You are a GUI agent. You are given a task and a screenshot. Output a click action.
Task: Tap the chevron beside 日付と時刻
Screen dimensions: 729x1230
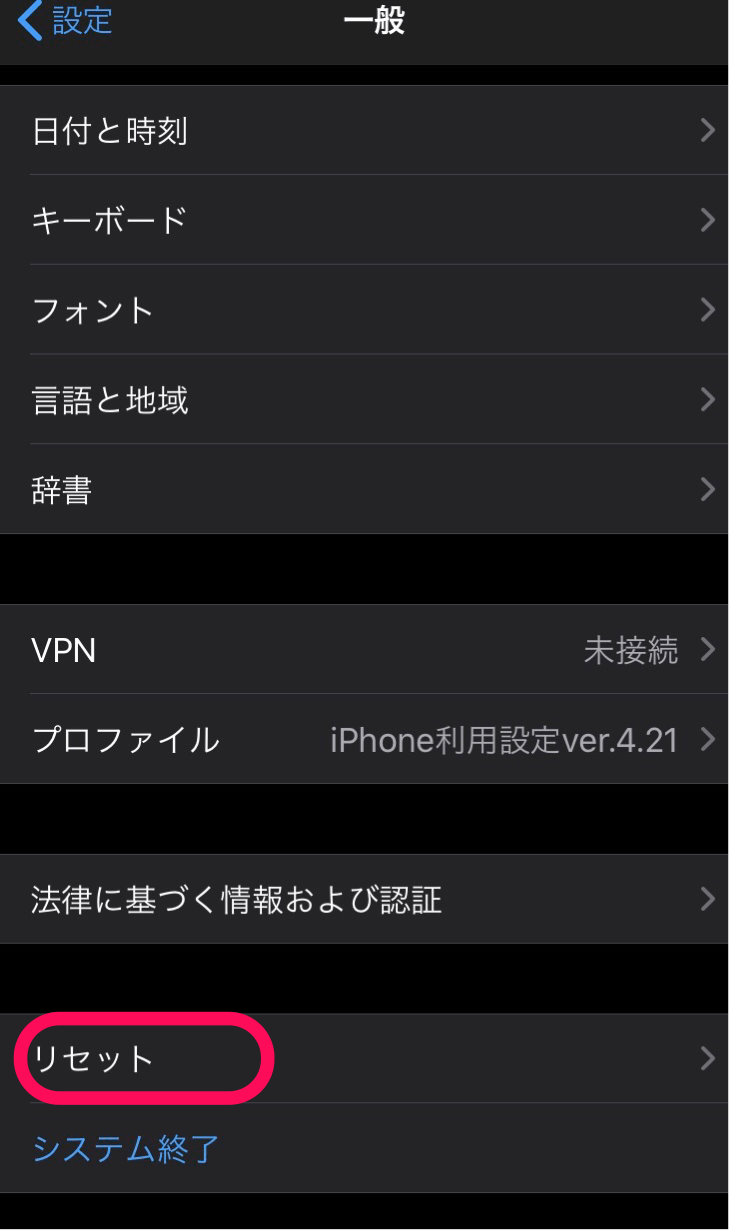click(x=707, y=131)
